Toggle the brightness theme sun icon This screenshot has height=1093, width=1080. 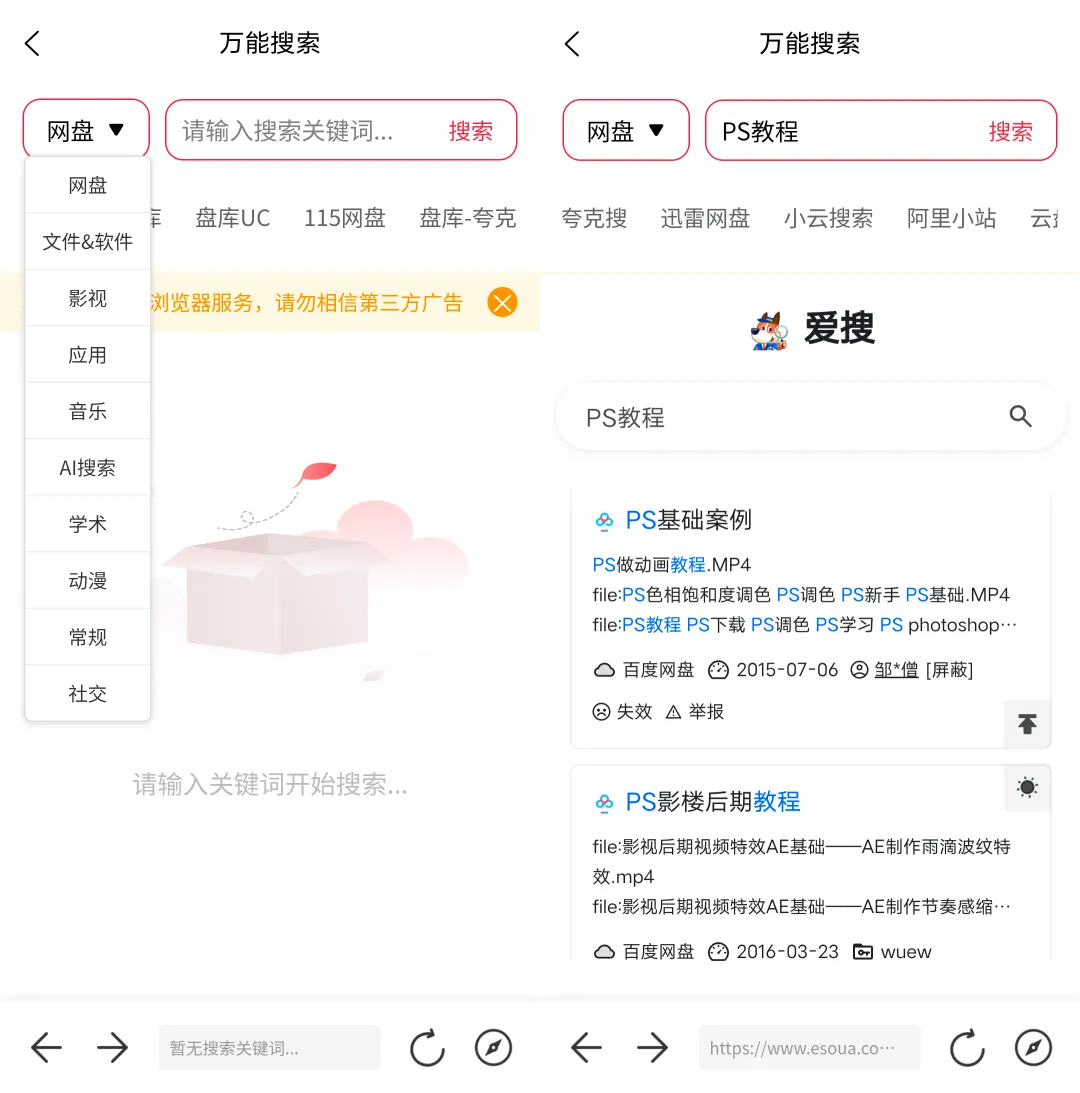point(1027,788)
